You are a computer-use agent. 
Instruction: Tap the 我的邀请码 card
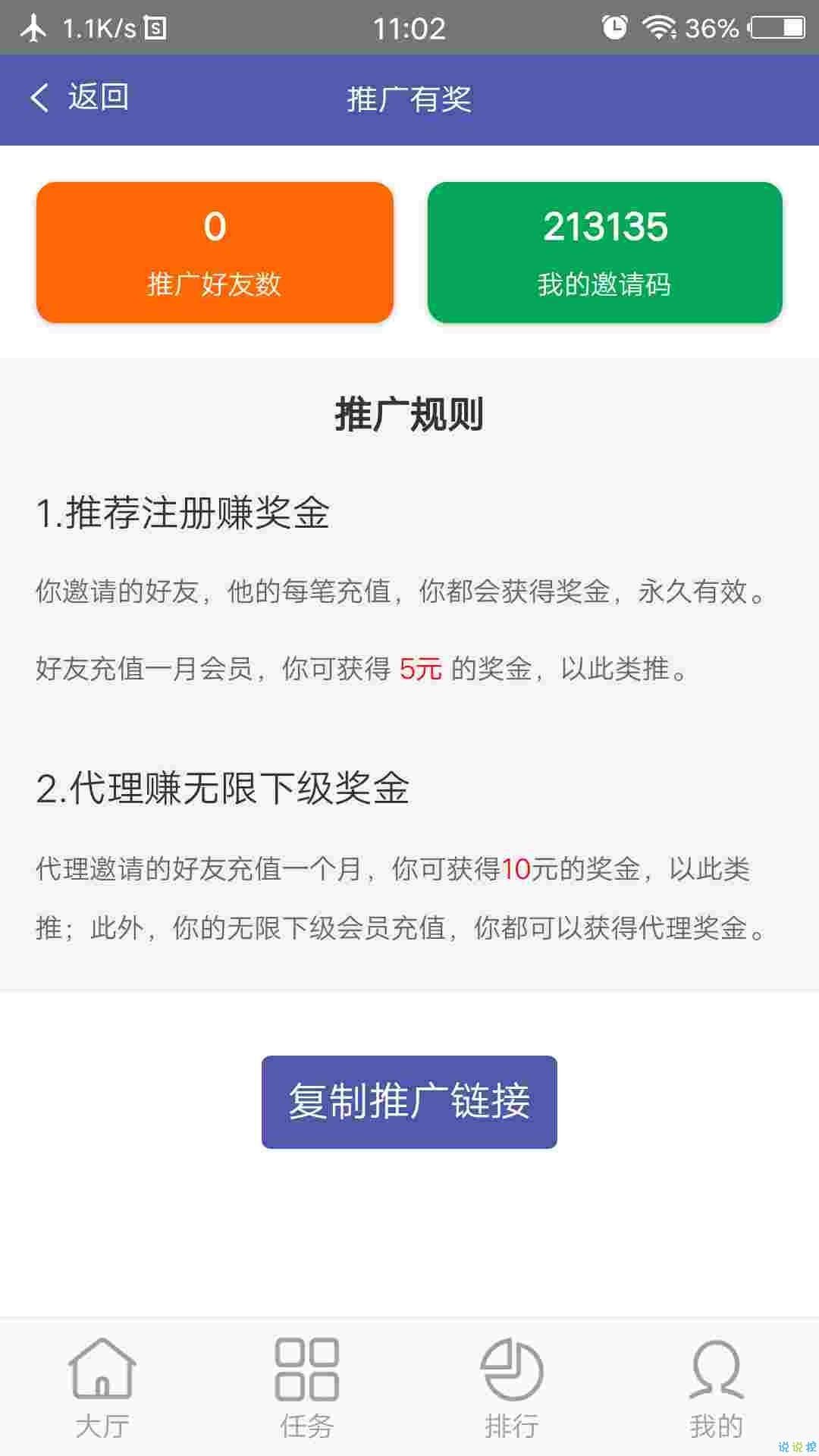click(x=604, y=253)
